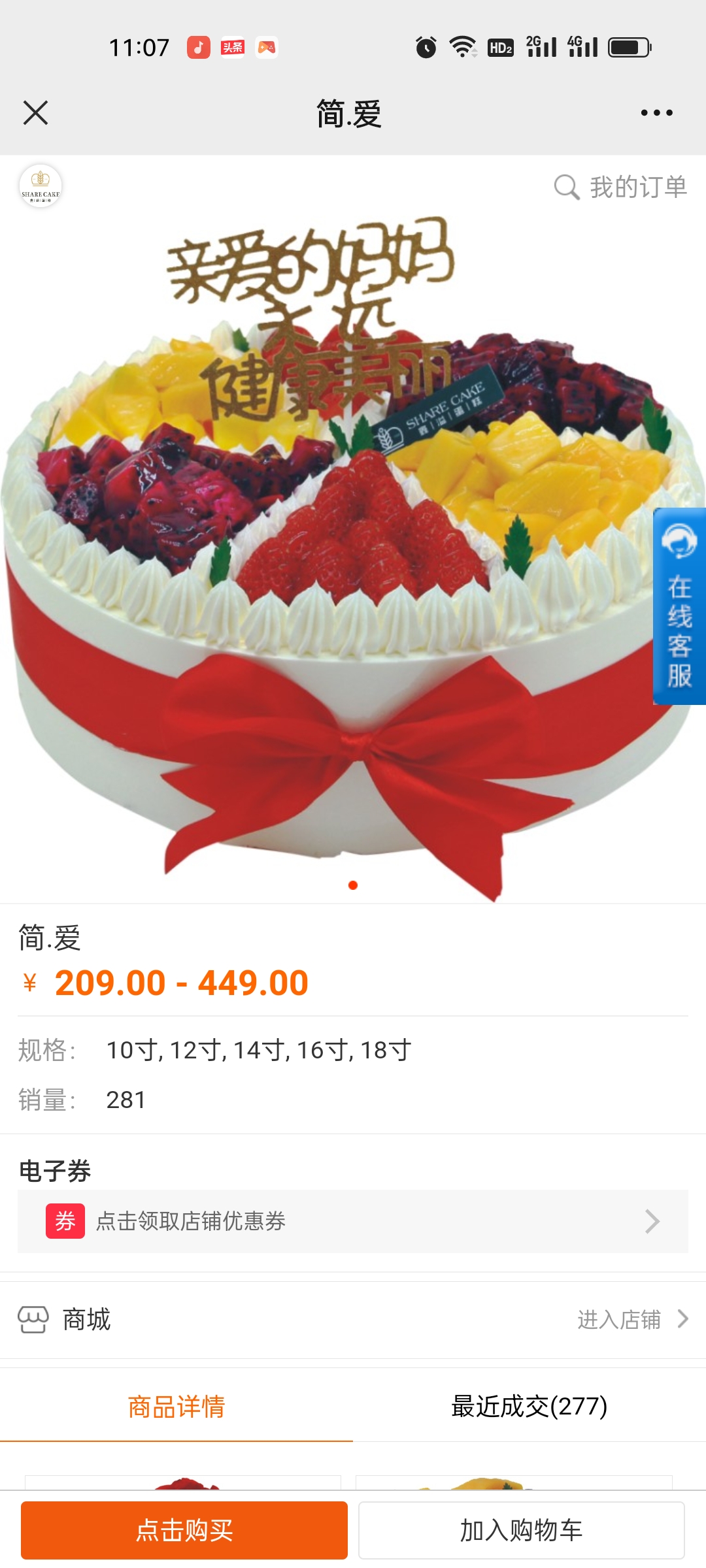Tap 点击购买 to buy now
Image resolution: width=706 pixels, height=1568 pixels.
click(184, 1530)
